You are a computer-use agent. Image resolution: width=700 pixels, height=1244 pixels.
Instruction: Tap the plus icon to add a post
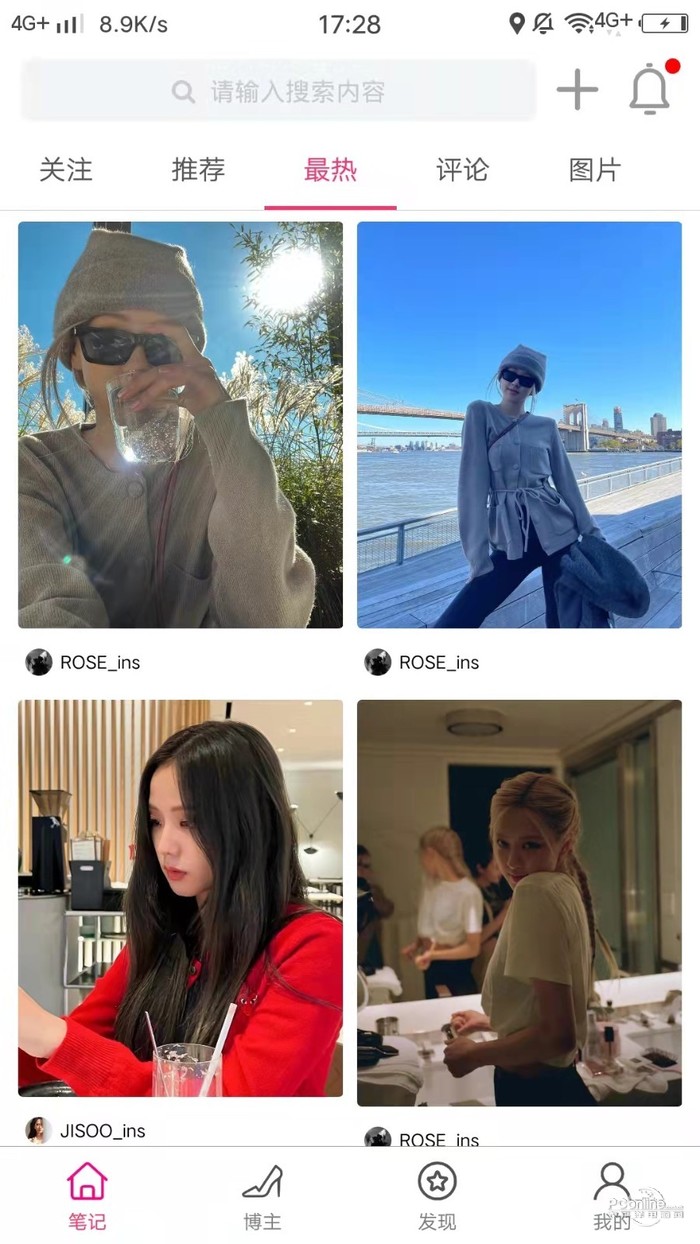pos(577,91)
